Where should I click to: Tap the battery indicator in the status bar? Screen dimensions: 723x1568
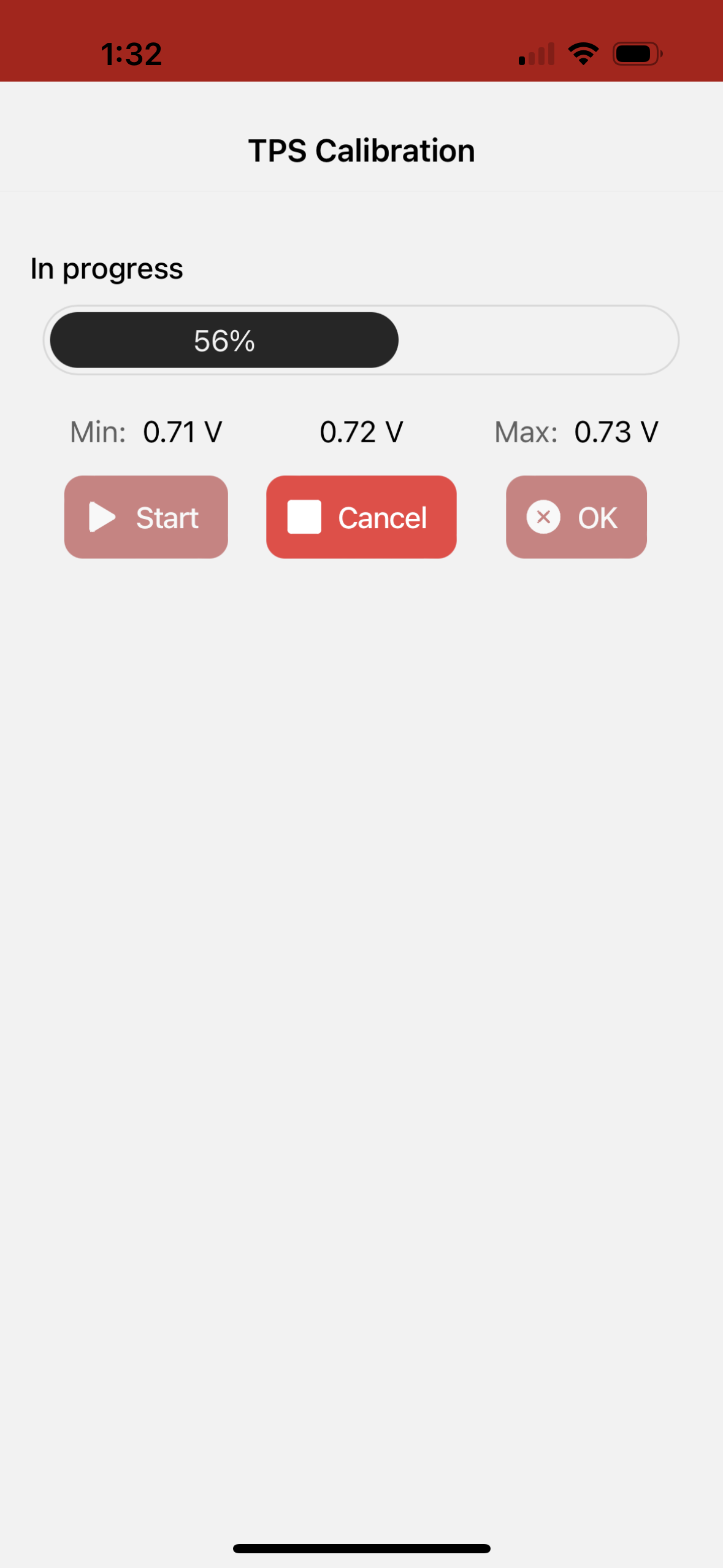[637, 53]
